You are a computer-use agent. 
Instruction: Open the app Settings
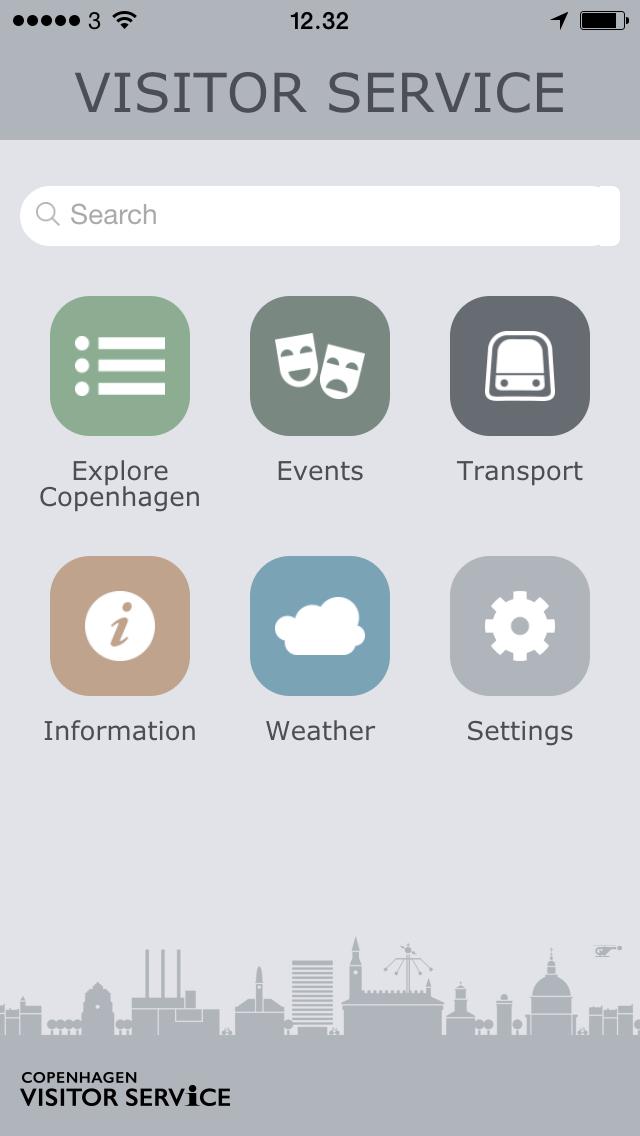pos(520,626)
